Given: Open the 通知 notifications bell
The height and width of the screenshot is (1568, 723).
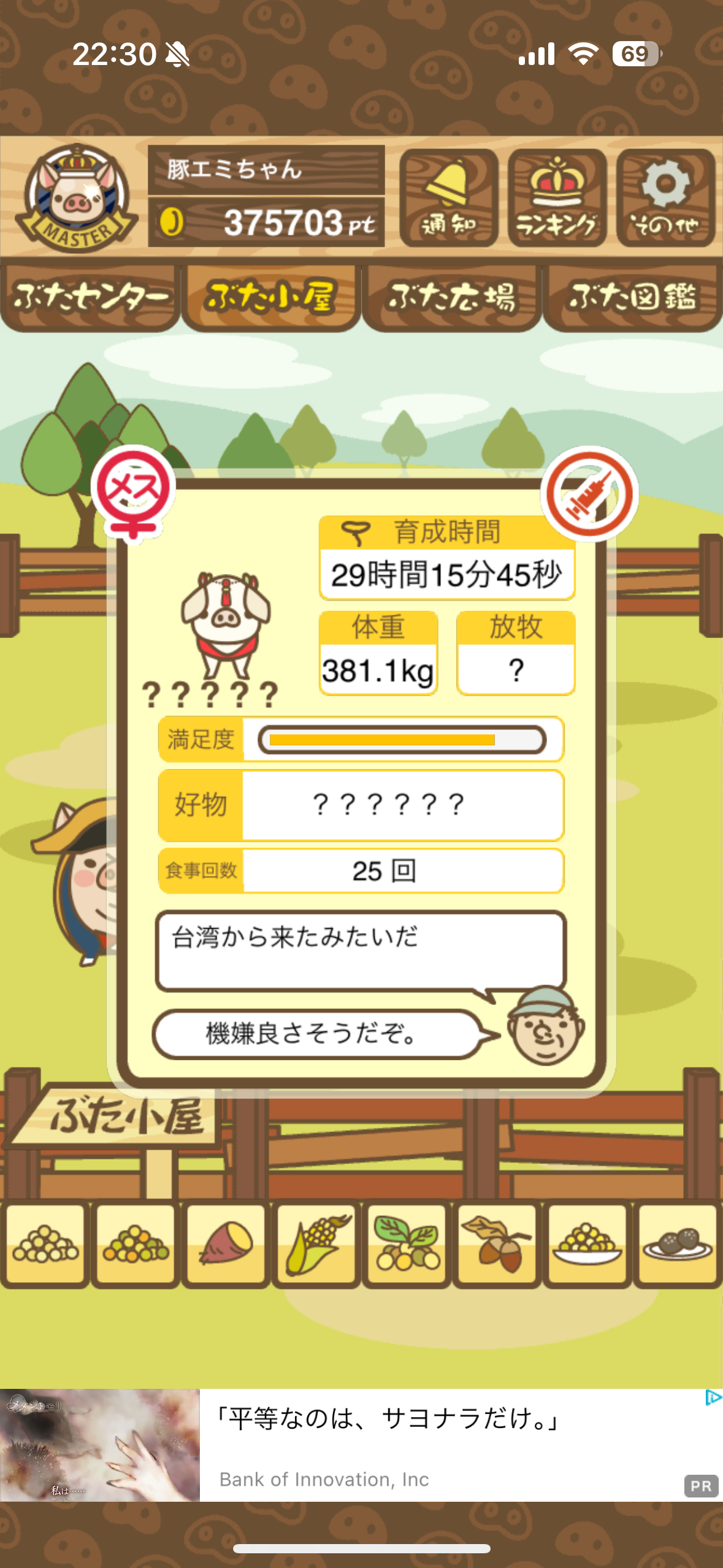Looking at the screenshot, I should tap(449, 198).
